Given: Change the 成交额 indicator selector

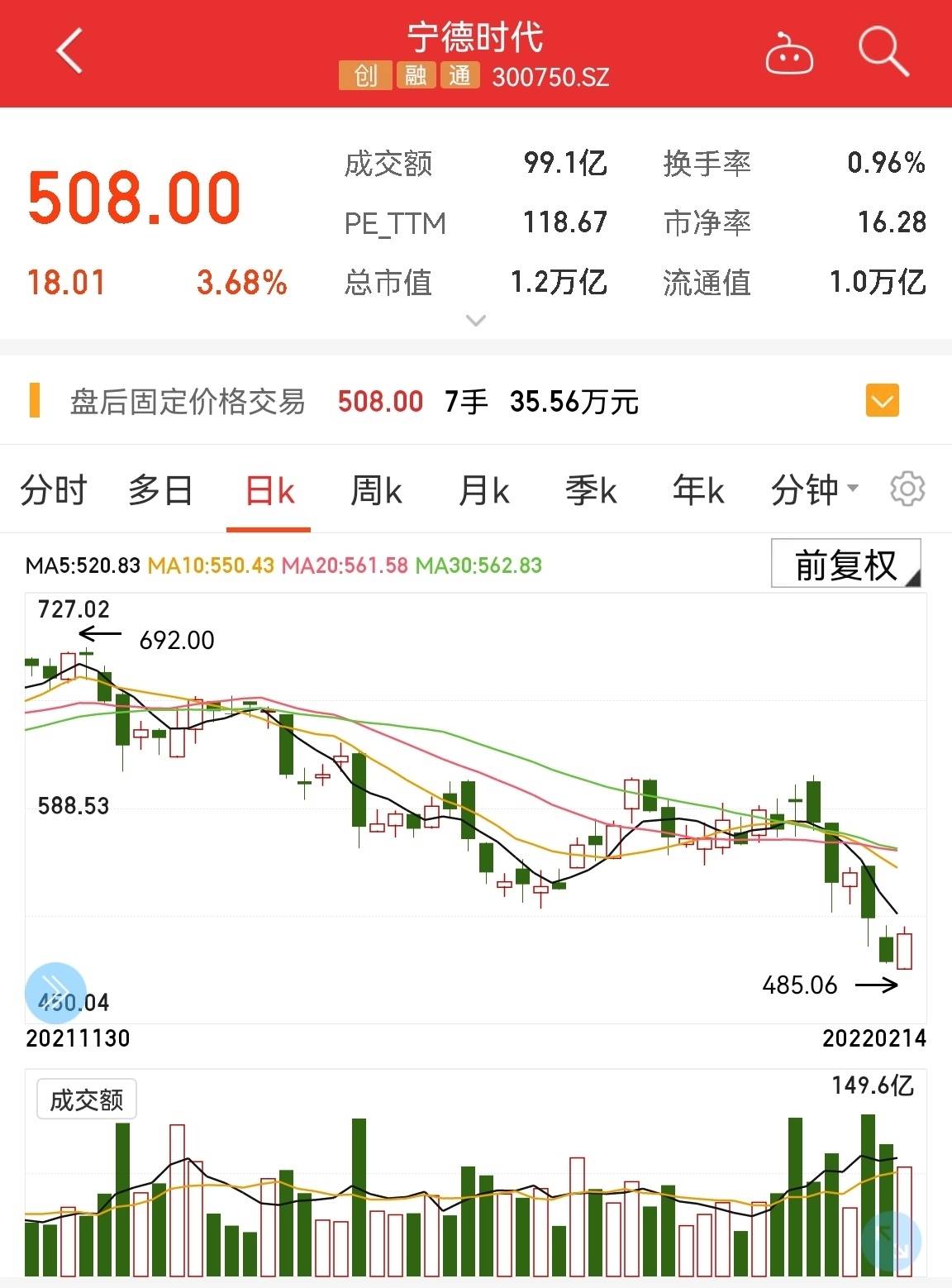Looking at the screenshot, I should [x=87, y=1100].
